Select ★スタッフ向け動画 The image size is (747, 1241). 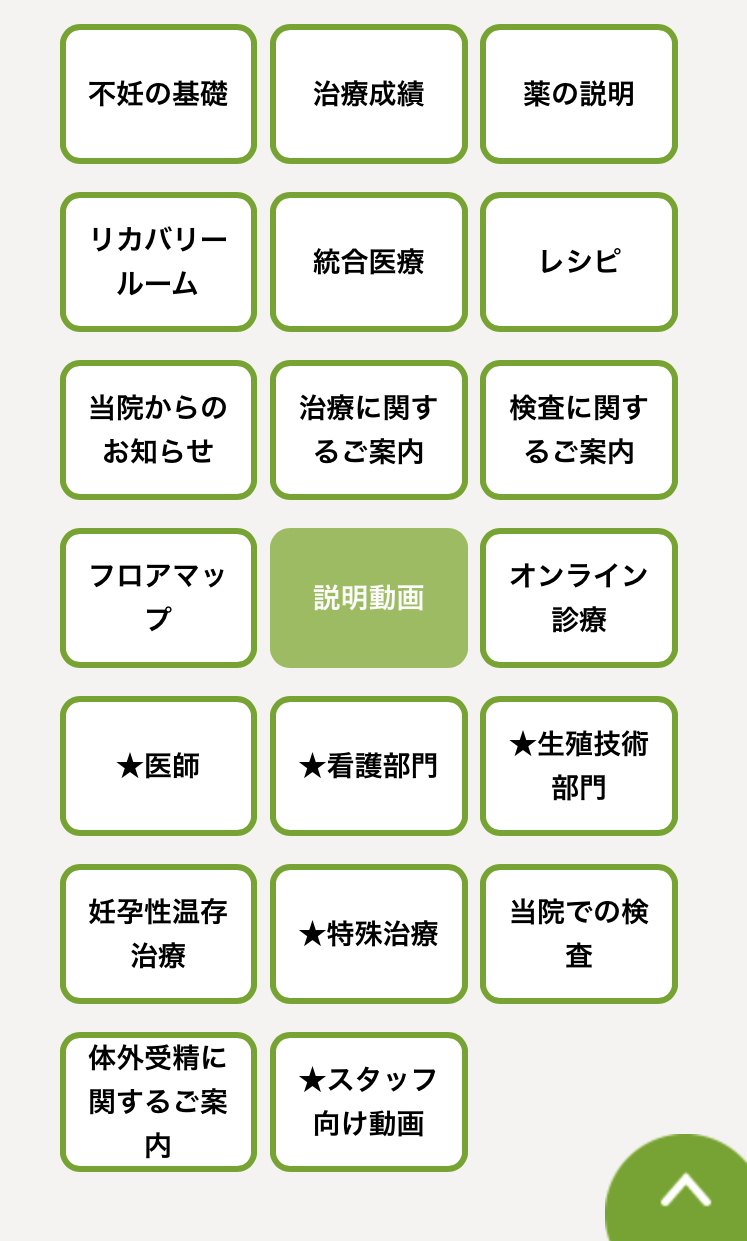click(369, 1102)
